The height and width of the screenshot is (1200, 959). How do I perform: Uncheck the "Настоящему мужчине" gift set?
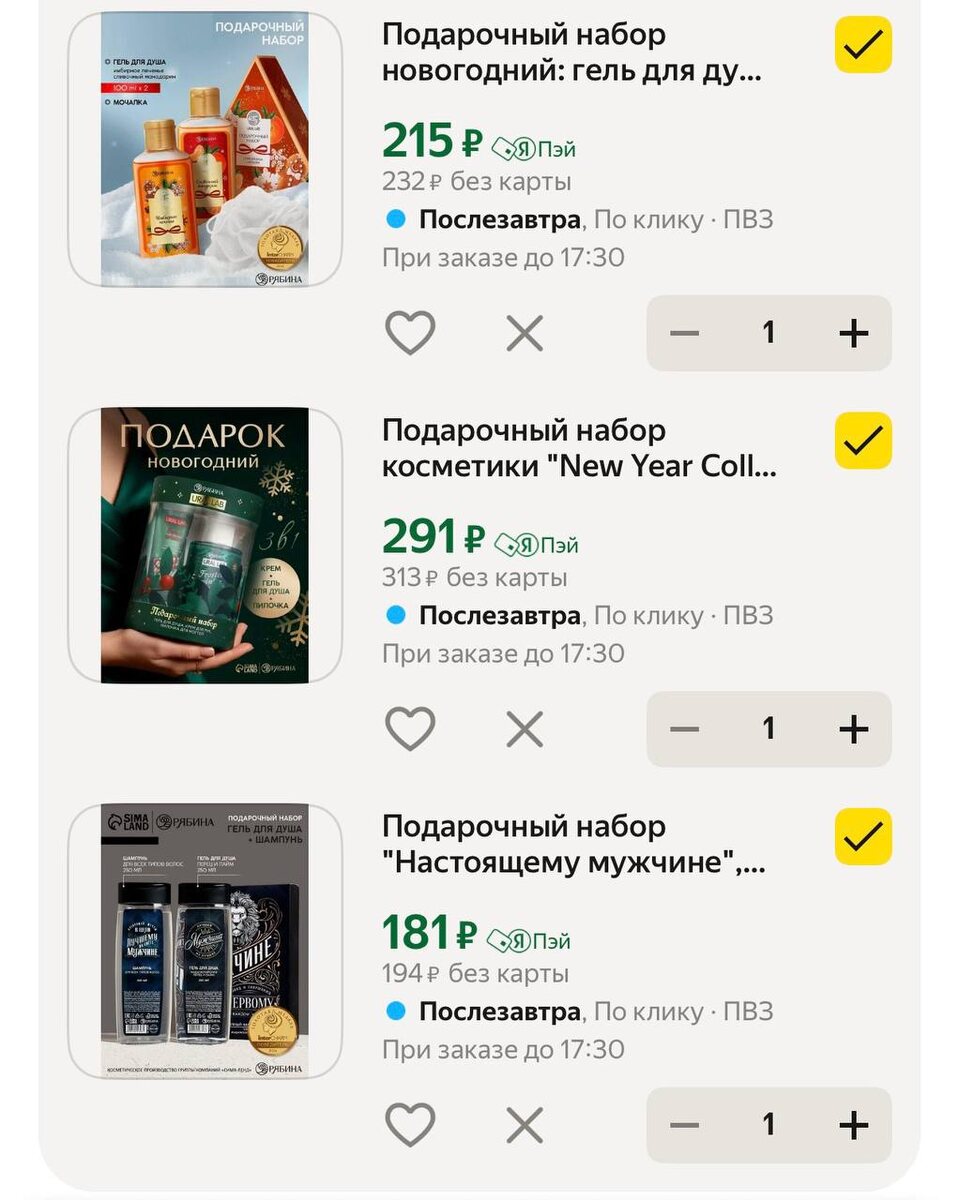(863, 837)
